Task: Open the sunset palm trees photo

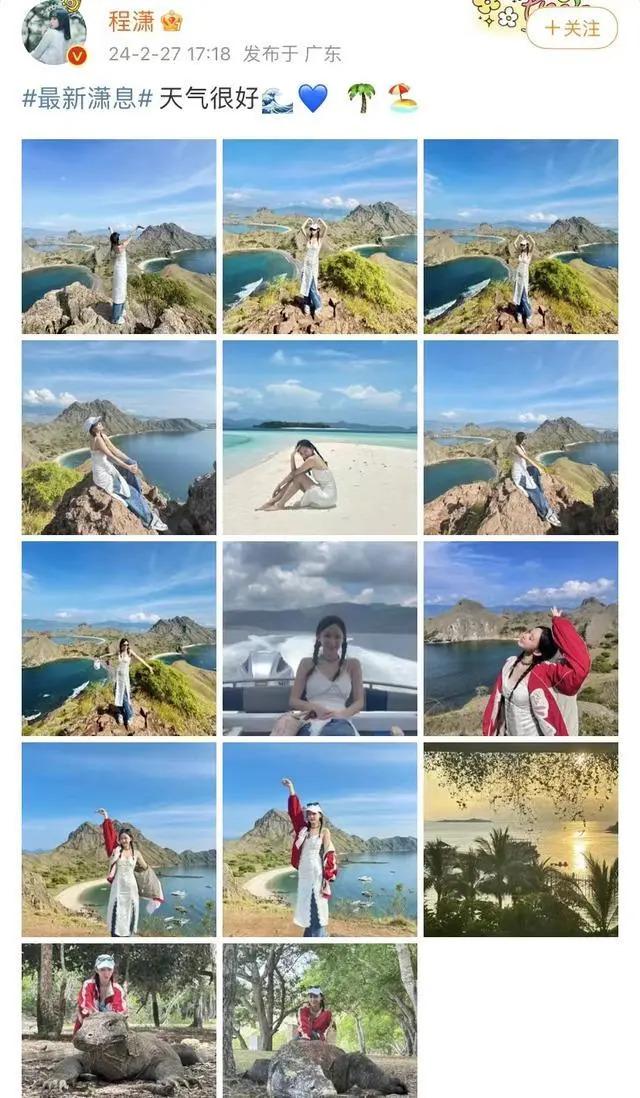Action: (521, 840)
